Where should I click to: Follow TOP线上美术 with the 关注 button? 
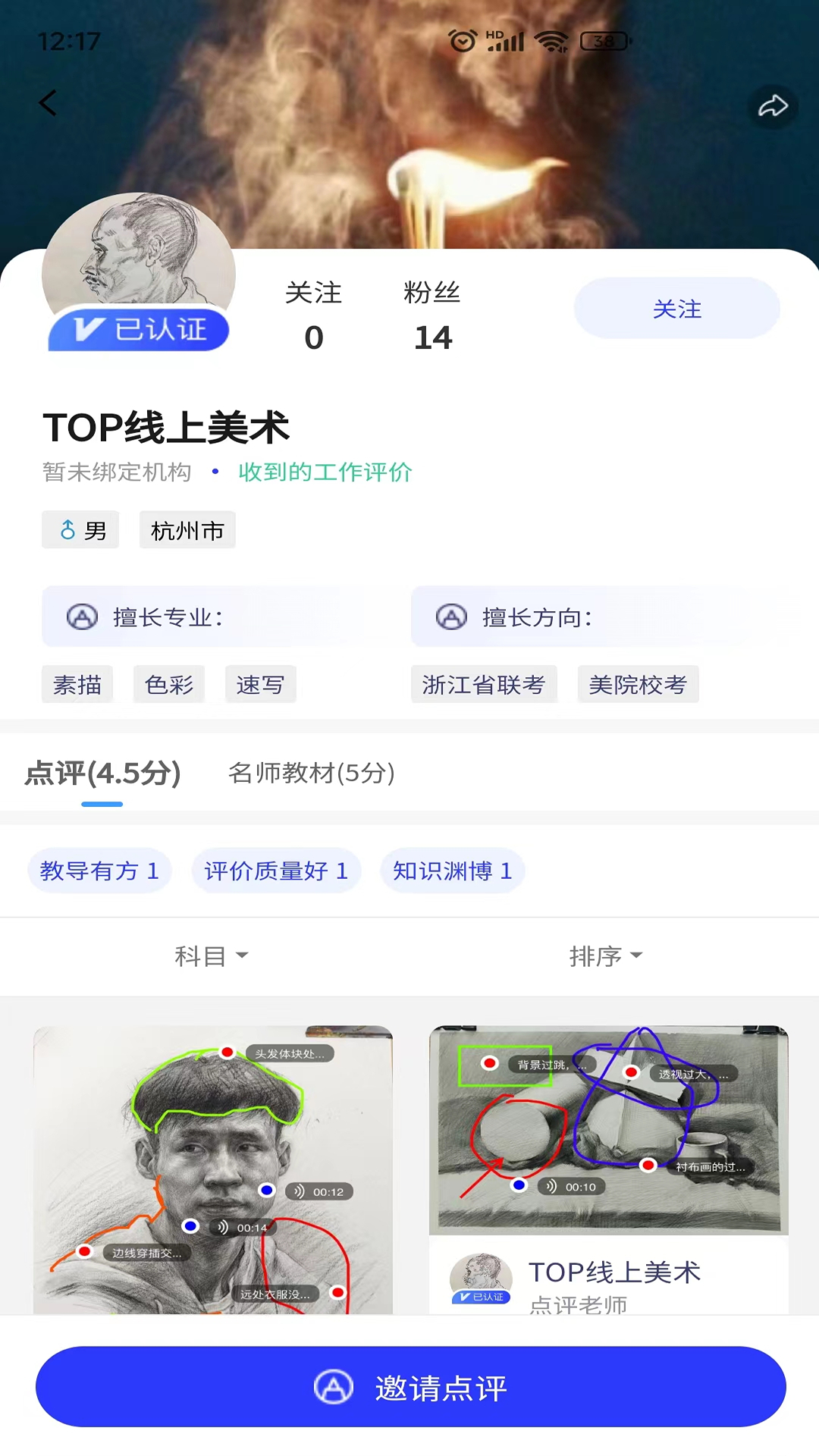[676, 309]
